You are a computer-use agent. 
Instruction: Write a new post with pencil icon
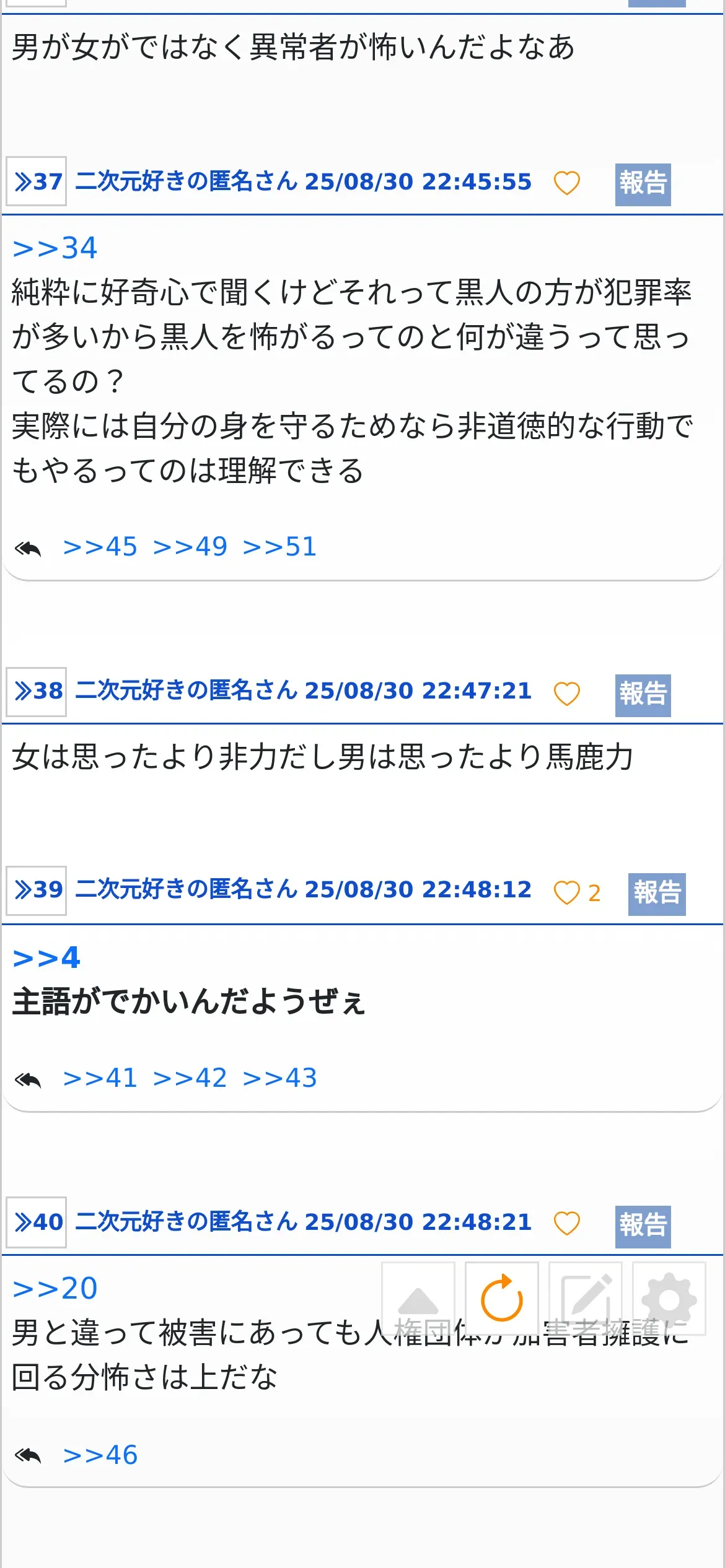point(585,1298)
